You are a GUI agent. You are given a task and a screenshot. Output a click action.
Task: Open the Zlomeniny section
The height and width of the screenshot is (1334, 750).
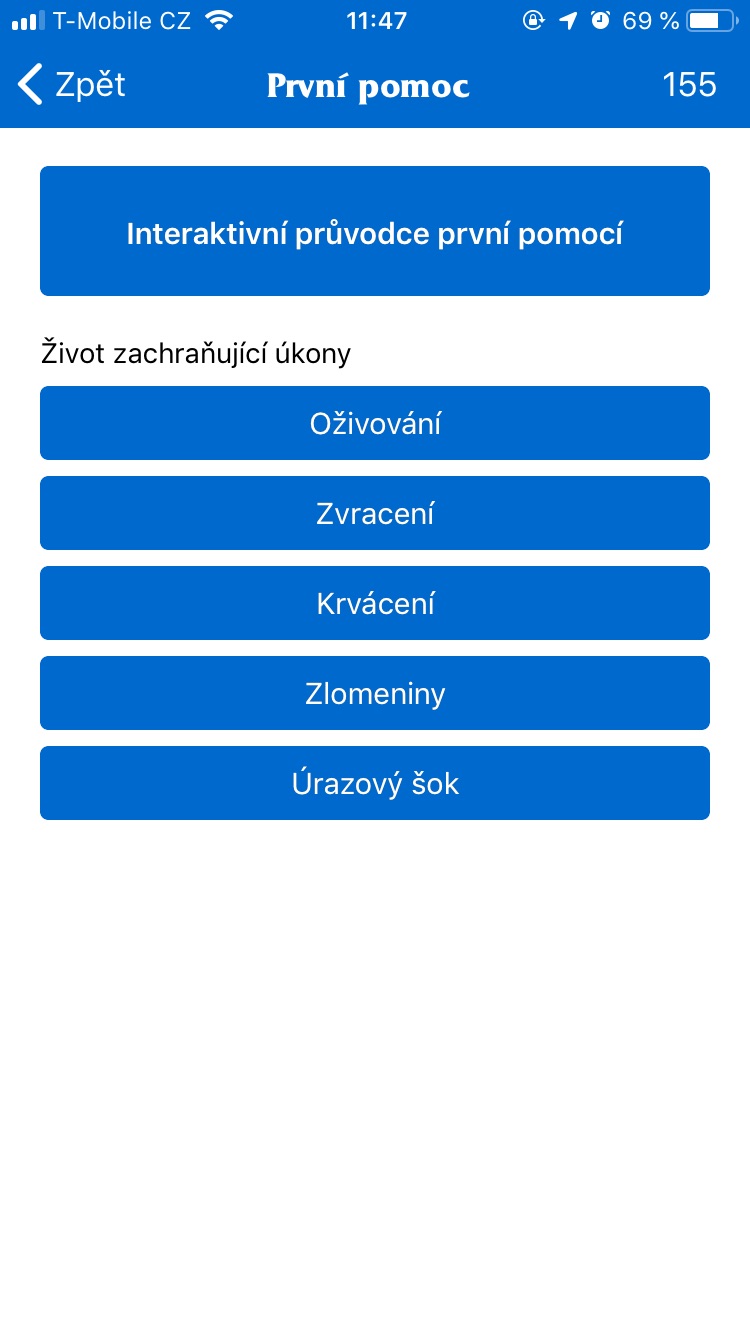[x=375, y=693]
